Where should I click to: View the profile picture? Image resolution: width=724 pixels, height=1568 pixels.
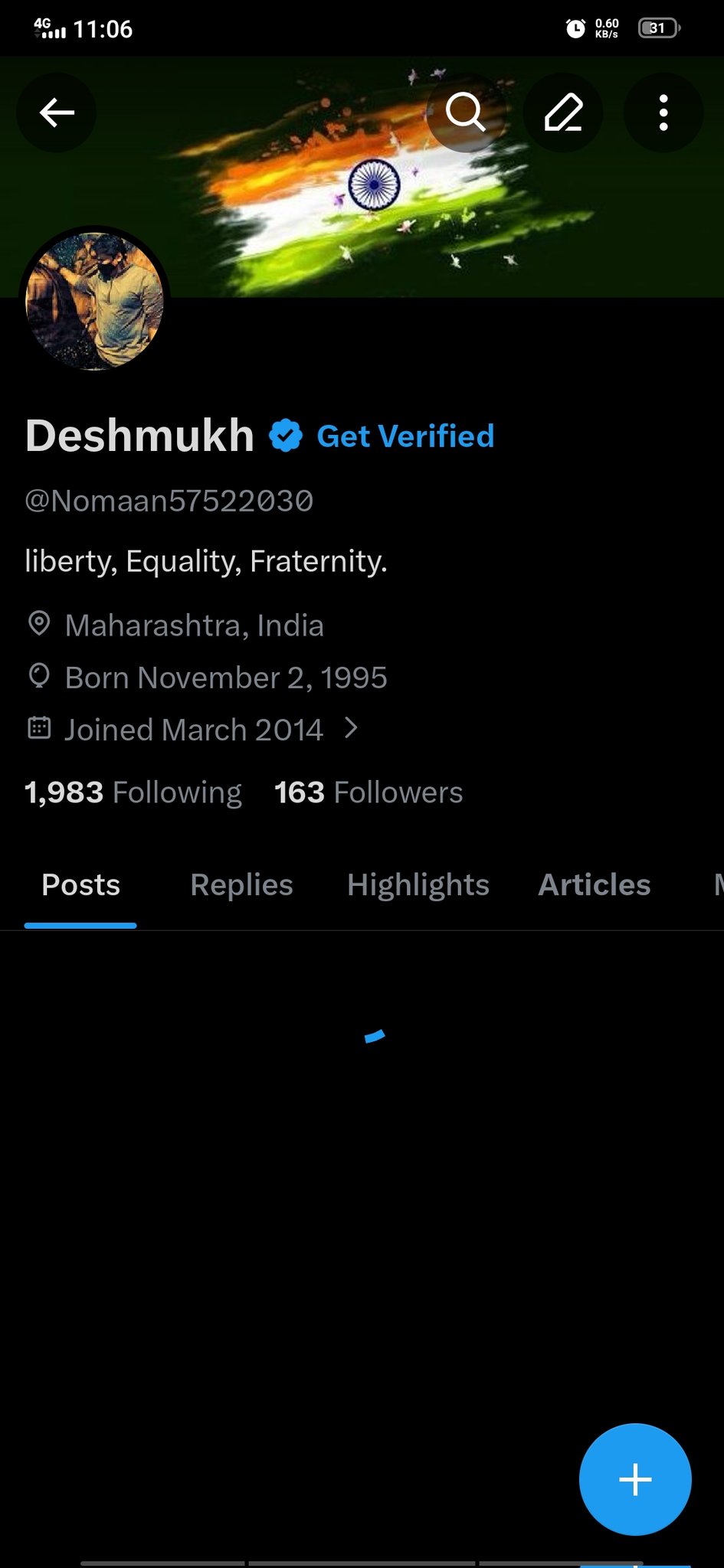94,301
